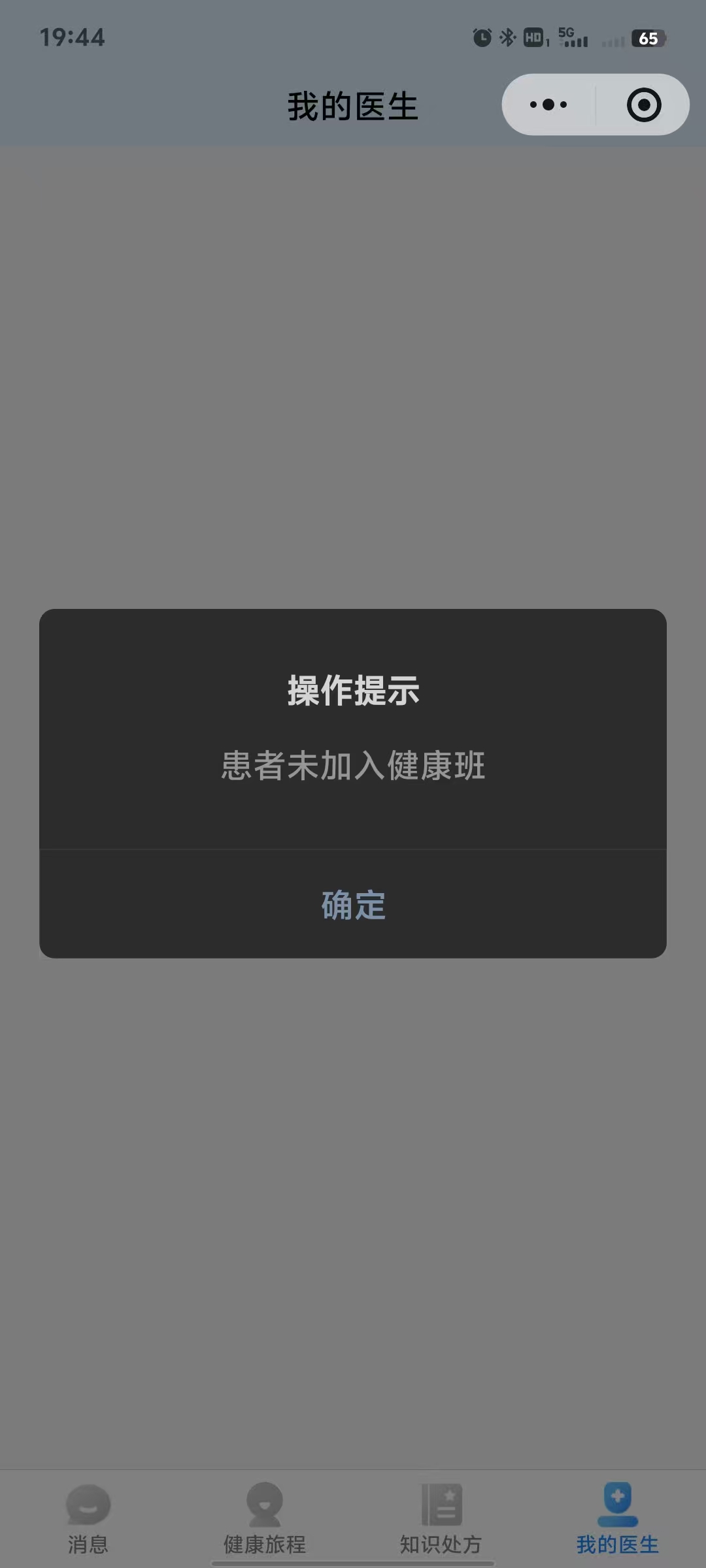Image resolution: width=706 pixels, height=1568 pixels.
Task: Select the 我的医生 tab
Action: [x=617, y=1519]
